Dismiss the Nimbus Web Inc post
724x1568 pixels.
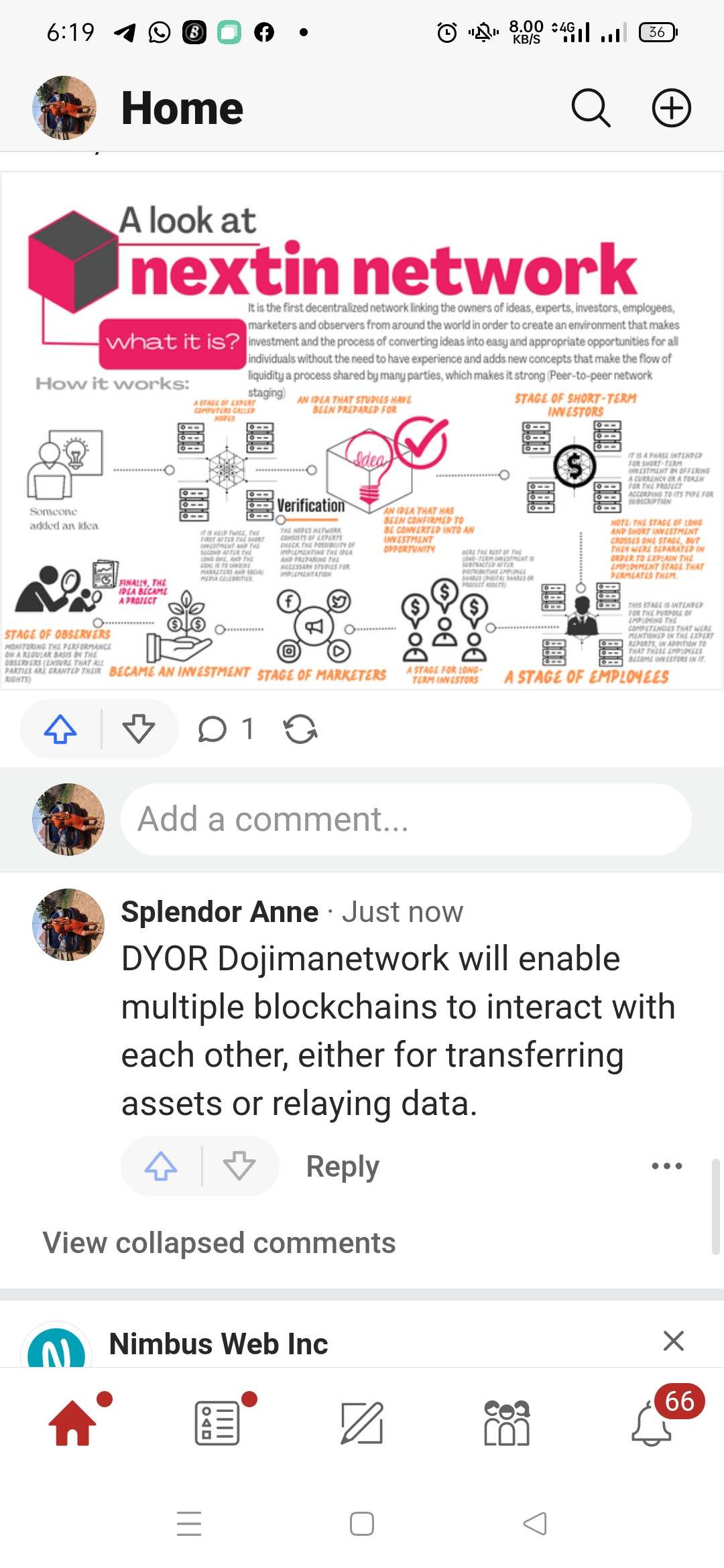click(673, 1341)
